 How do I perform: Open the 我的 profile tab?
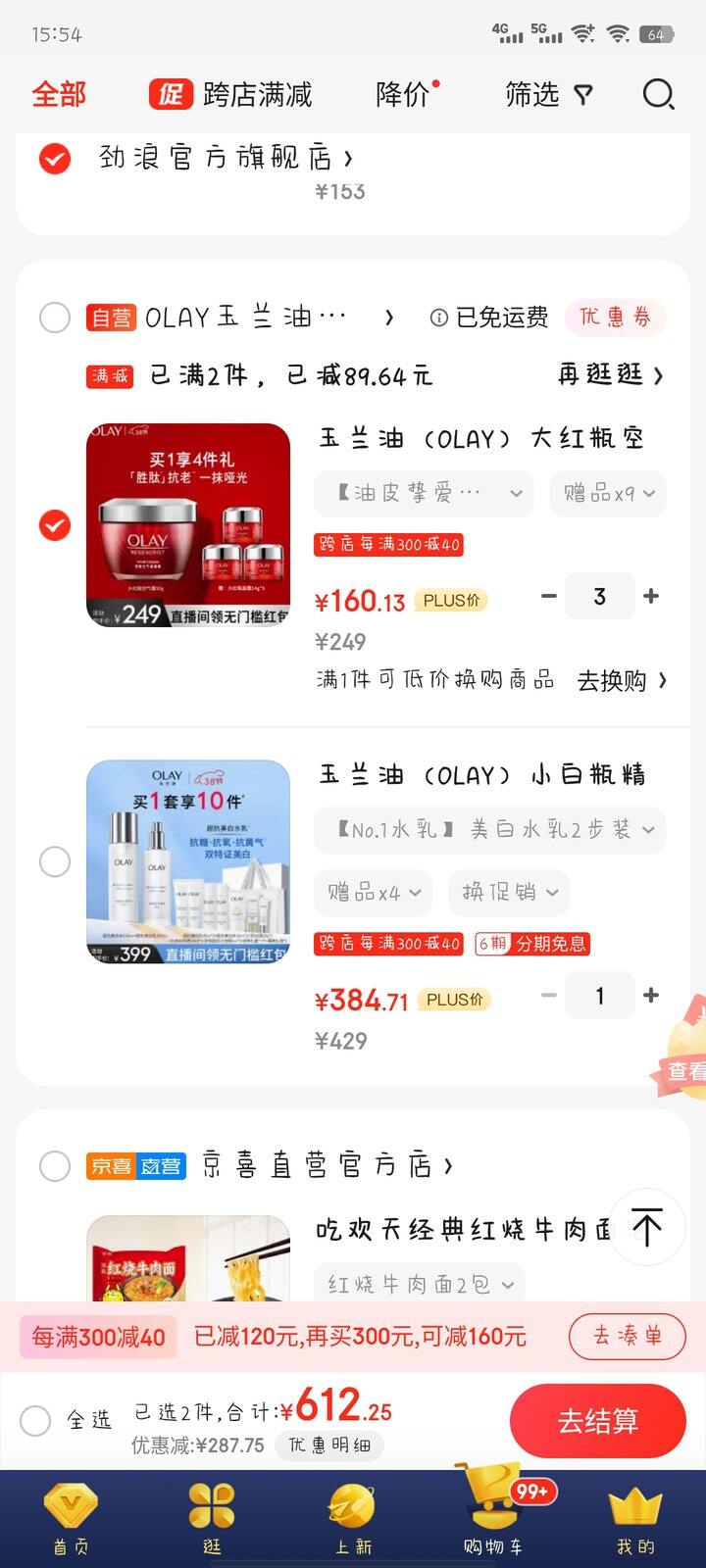(x=634, y=1519)
